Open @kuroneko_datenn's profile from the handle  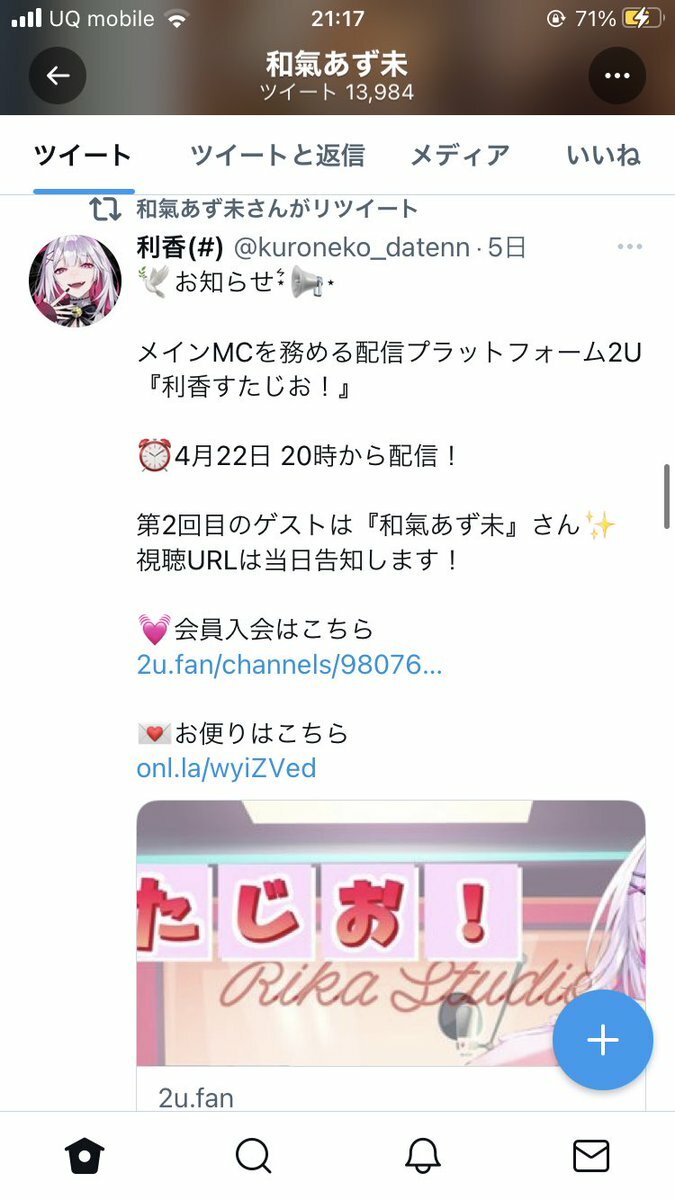(352, 247)
